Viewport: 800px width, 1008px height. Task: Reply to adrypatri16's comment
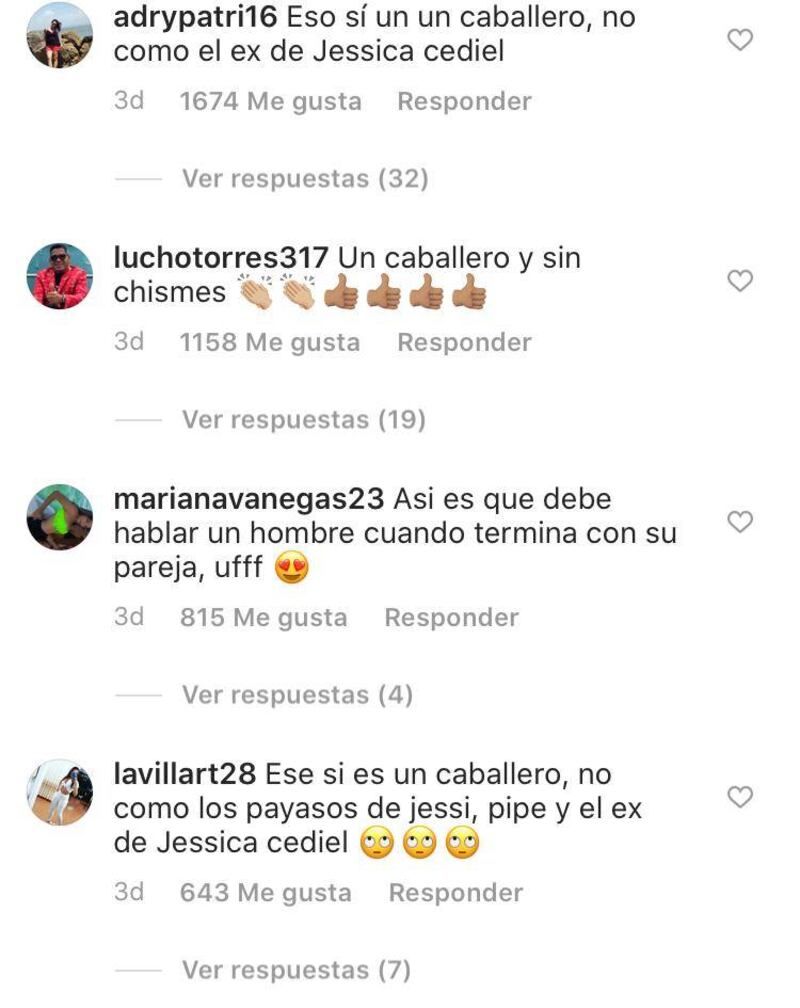464,102
